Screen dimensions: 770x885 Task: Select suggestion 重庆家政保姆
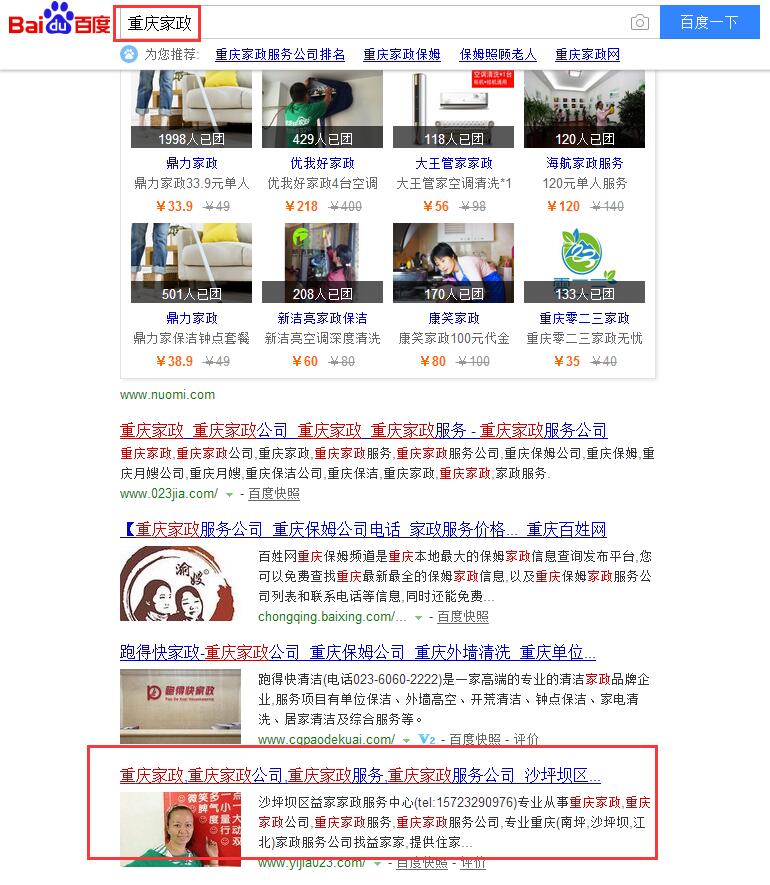click(x=401, y=55)
